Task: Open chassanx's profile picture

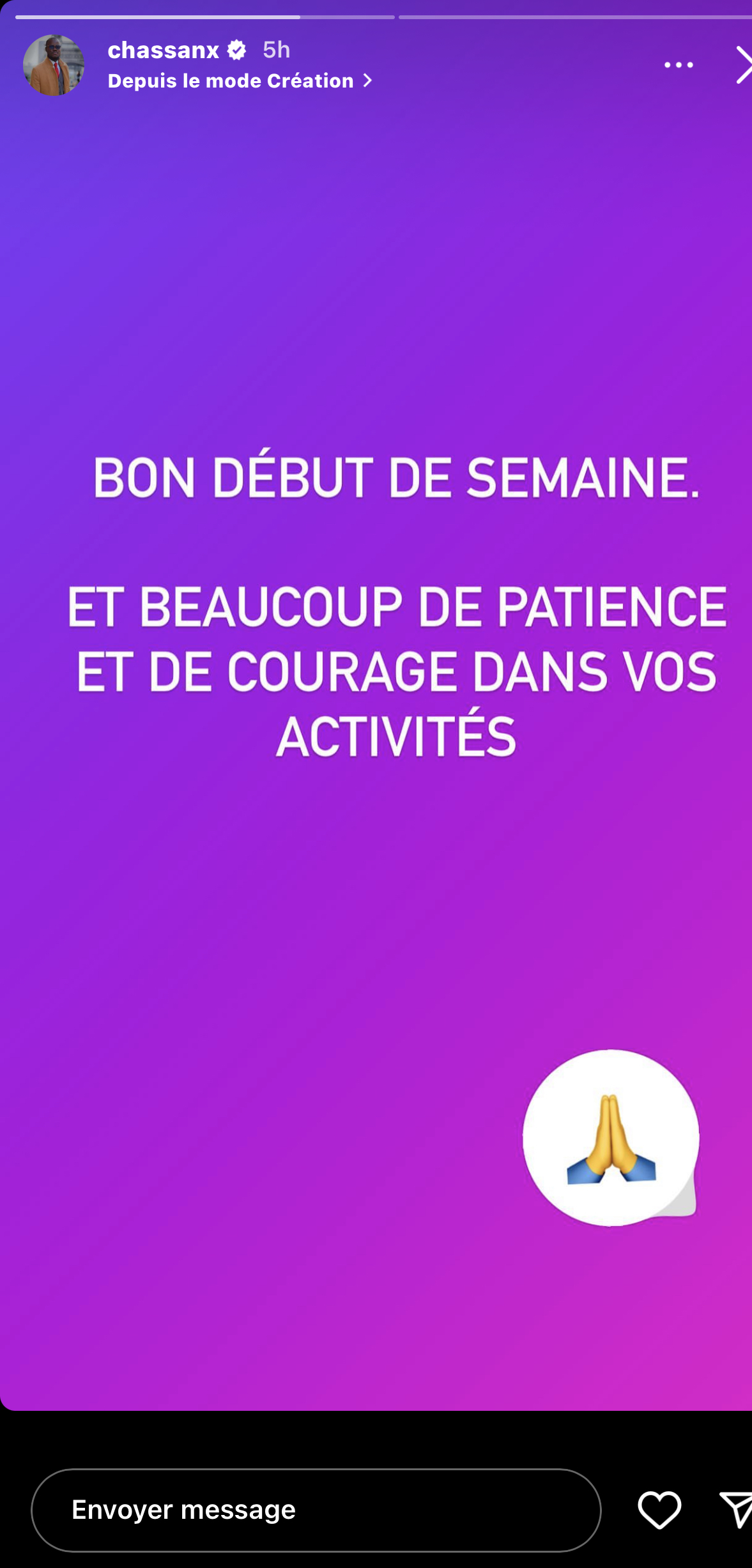Action: click(x=54, y=65)
